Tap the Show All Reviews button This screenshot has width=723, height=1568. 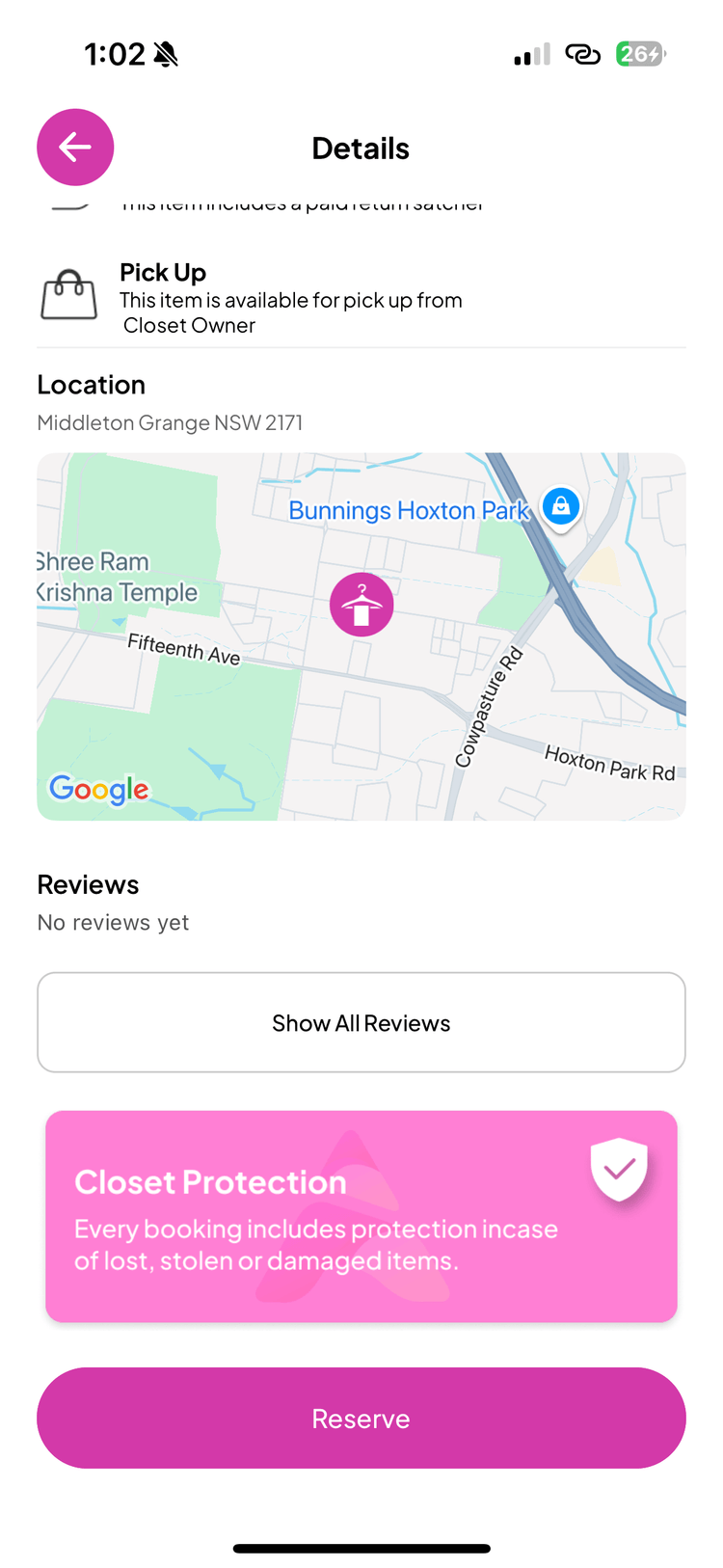tap(361, 1022)
